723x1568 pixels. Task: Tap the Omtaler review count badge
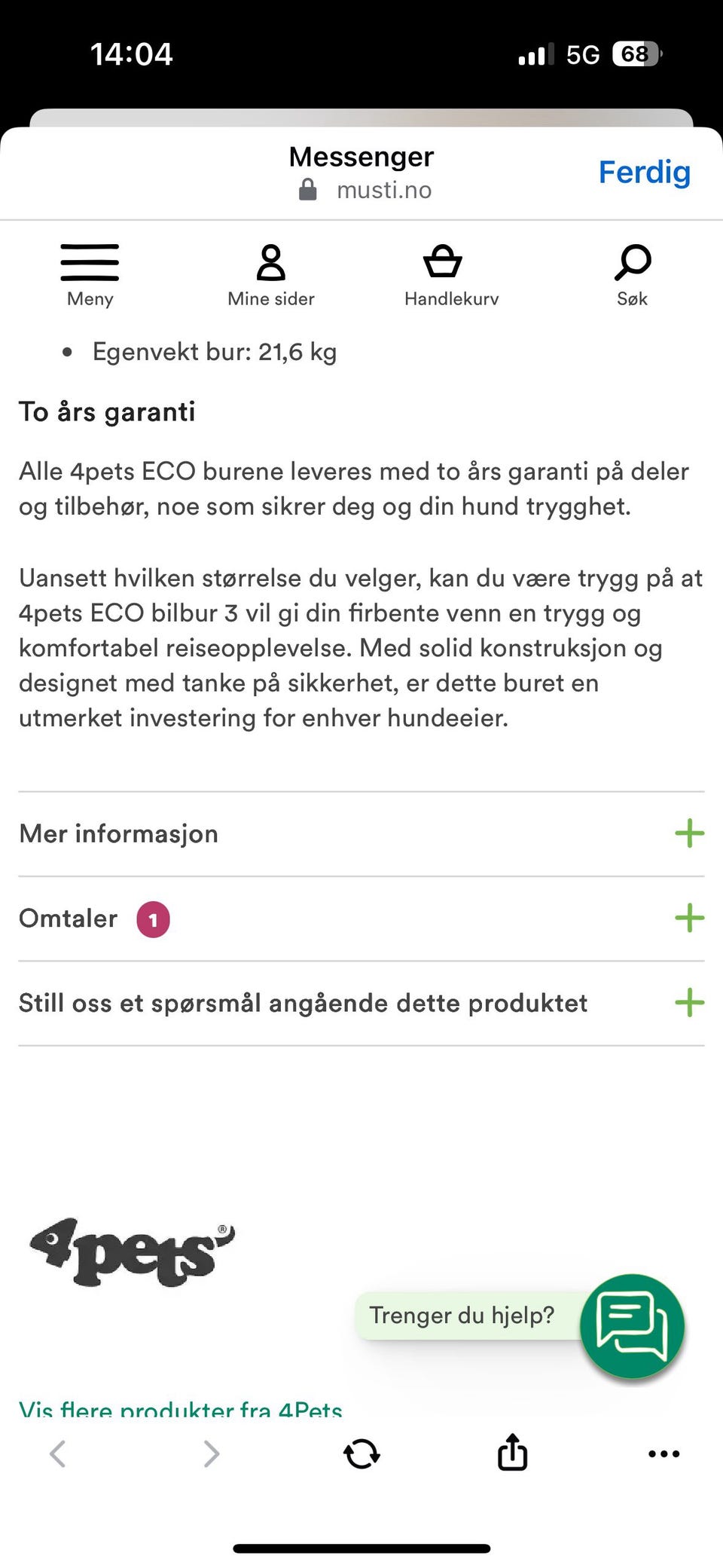(153, 919)
